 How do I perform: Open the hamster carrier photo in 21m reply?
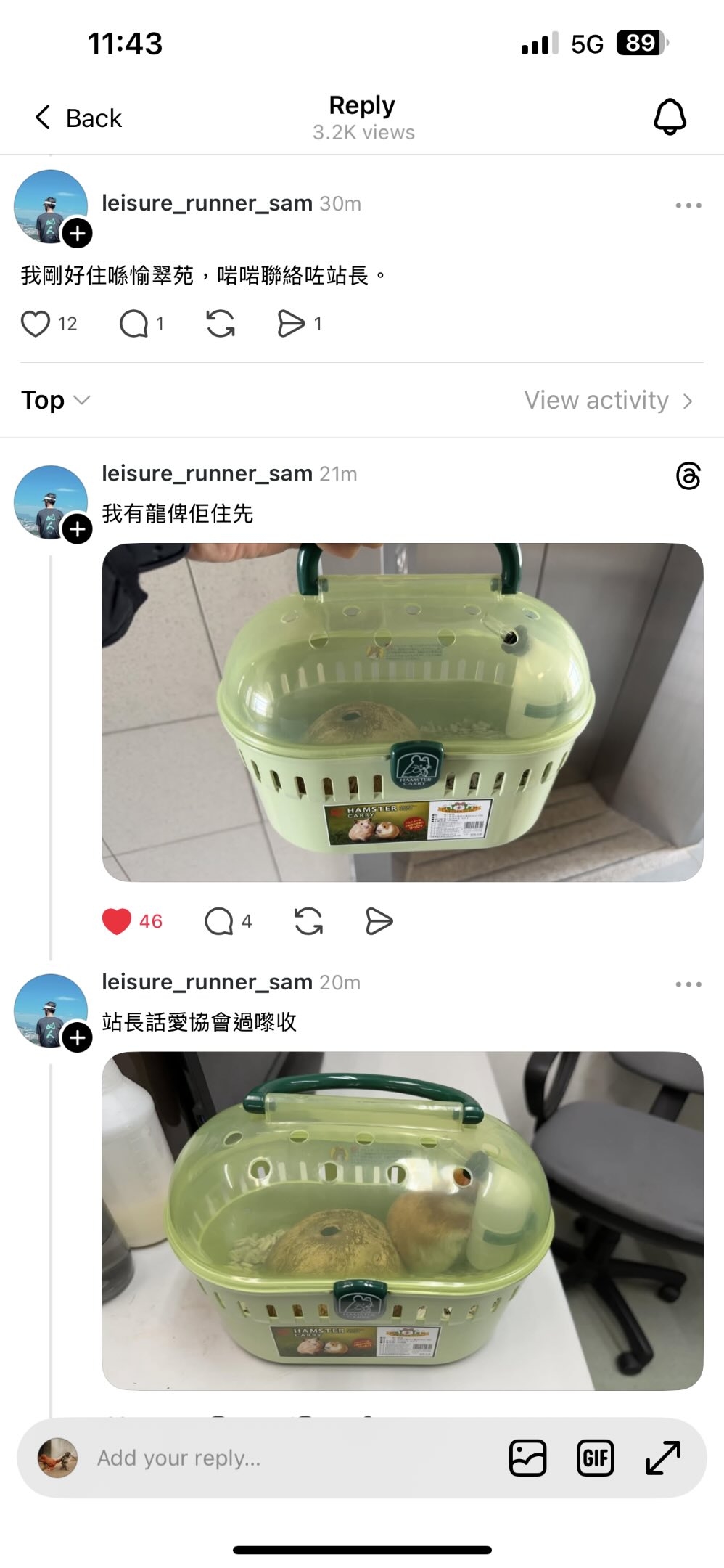pos(402,712)
